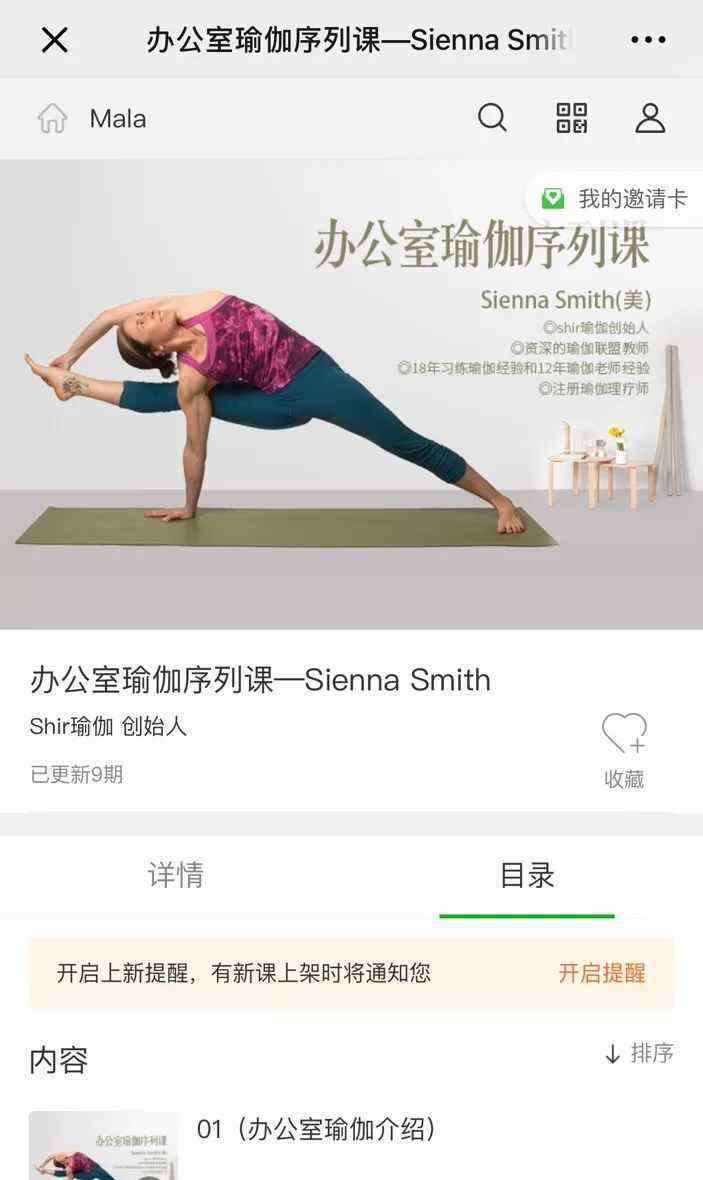This screenshot has width=703, height=1180.
Task: Open the QR code scanner icon
Action: (x=571, y=118)
